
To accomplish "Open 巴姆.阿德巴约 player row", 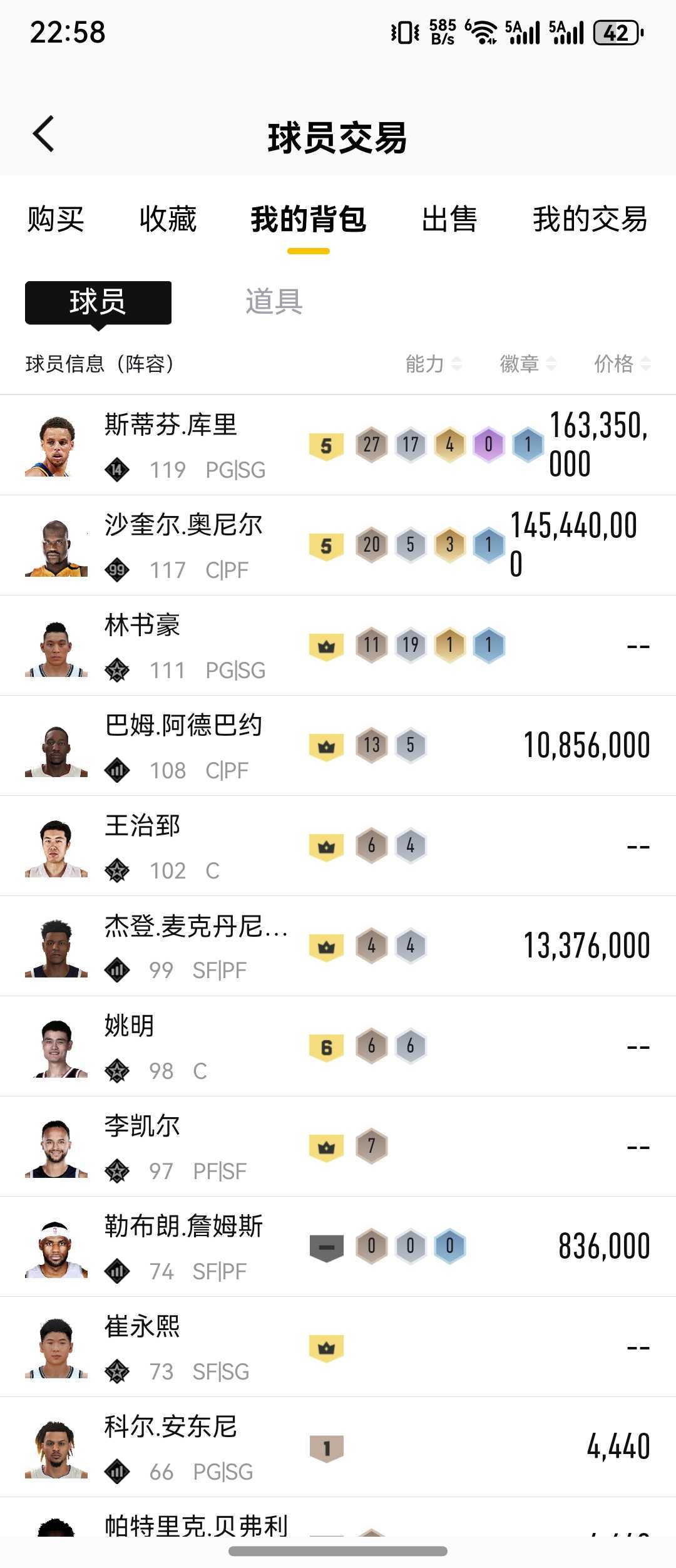I will point(183,745).
